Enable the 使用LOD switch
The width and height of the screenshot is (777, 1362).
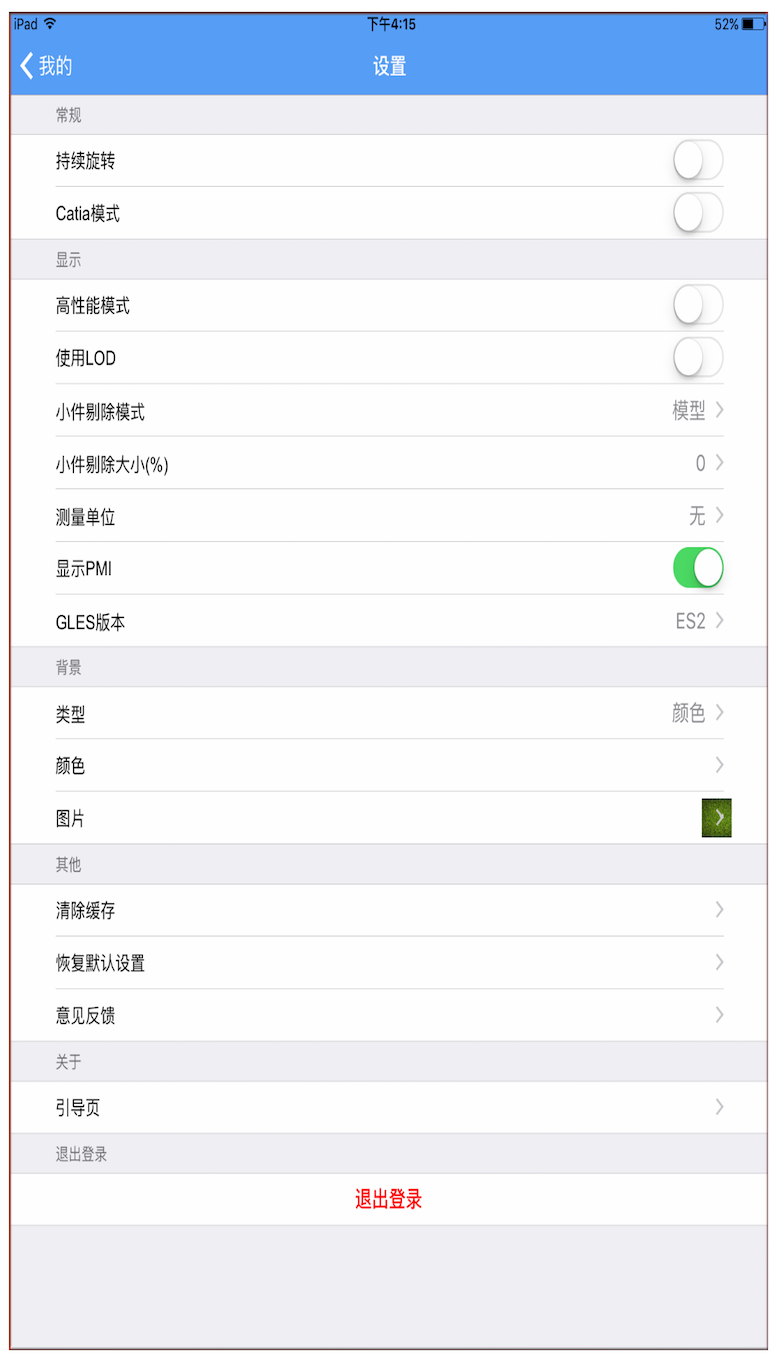[x=698, y=358]
